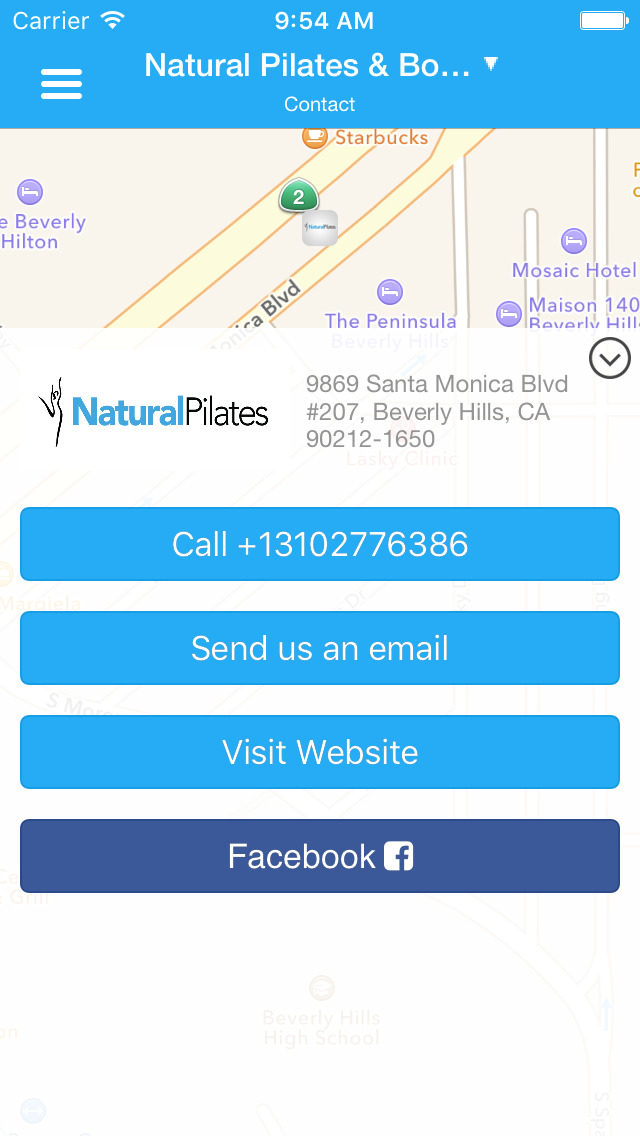Call +13102776386
Viewport: 640px width, 1136px height.
pyautogui.click(x=320, y=544)
